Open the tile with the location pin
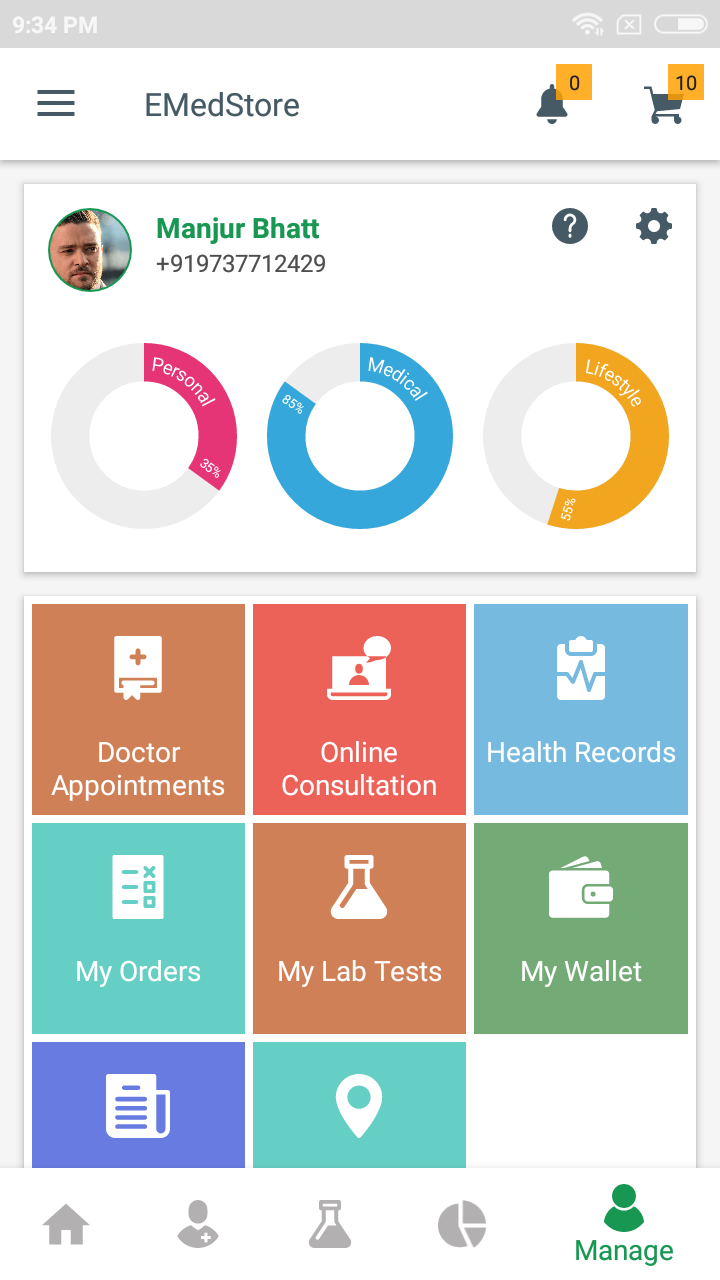 click(x=359, y=1105)
